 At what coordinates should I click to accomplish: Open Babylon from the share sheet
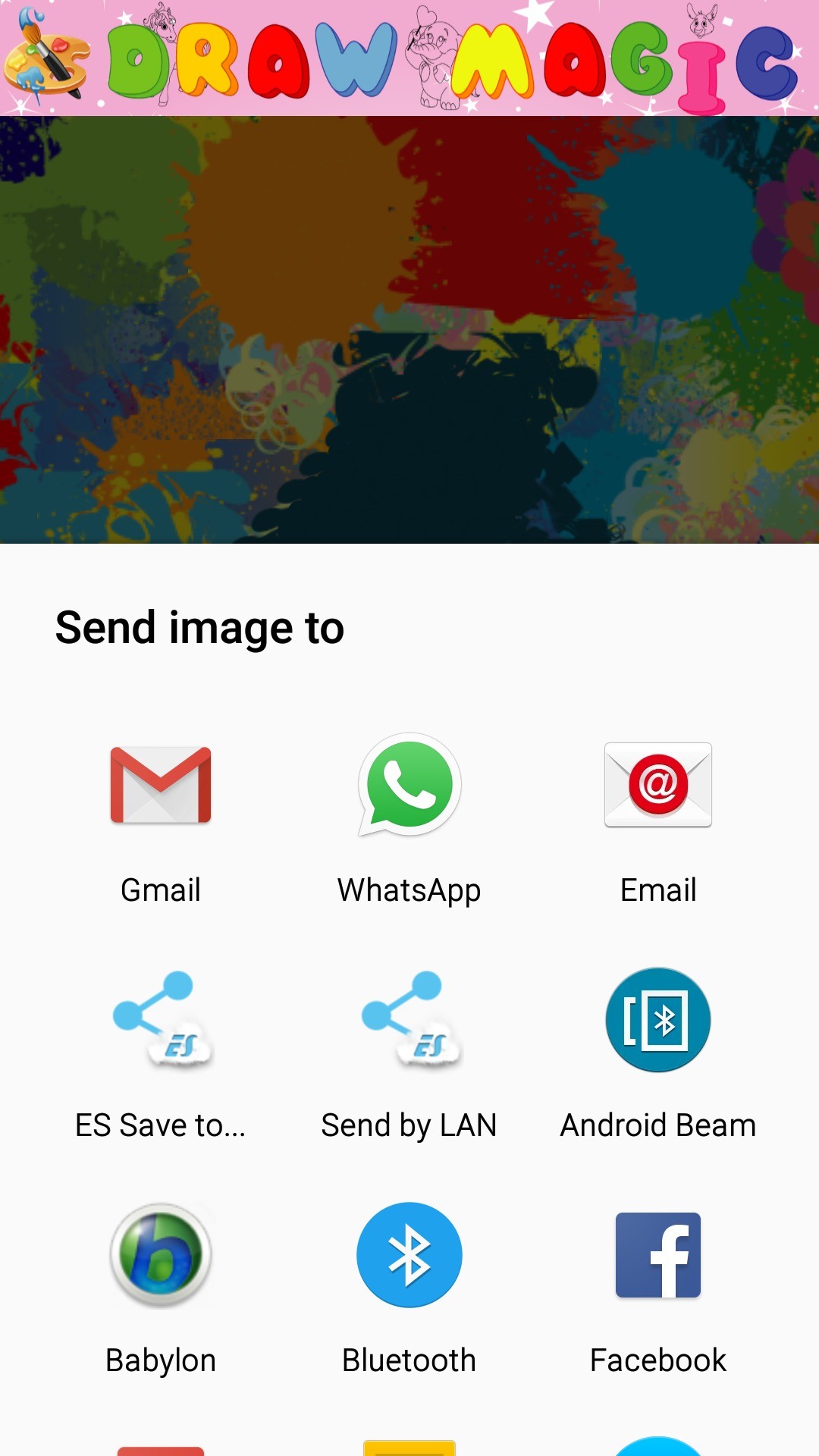[x=161, y=1255]
